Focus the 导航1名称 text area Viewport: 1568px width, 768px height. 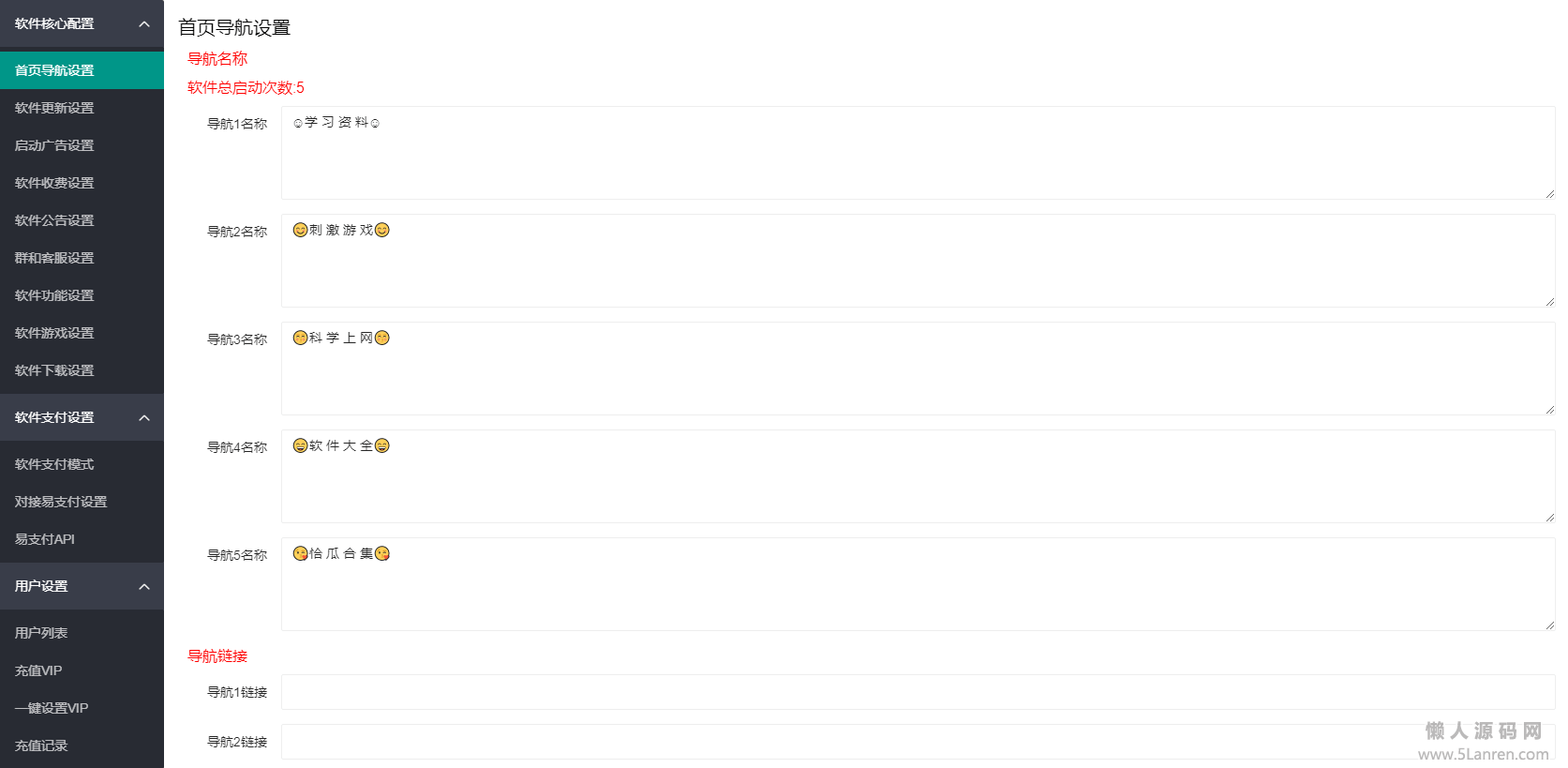pos(917,153)
